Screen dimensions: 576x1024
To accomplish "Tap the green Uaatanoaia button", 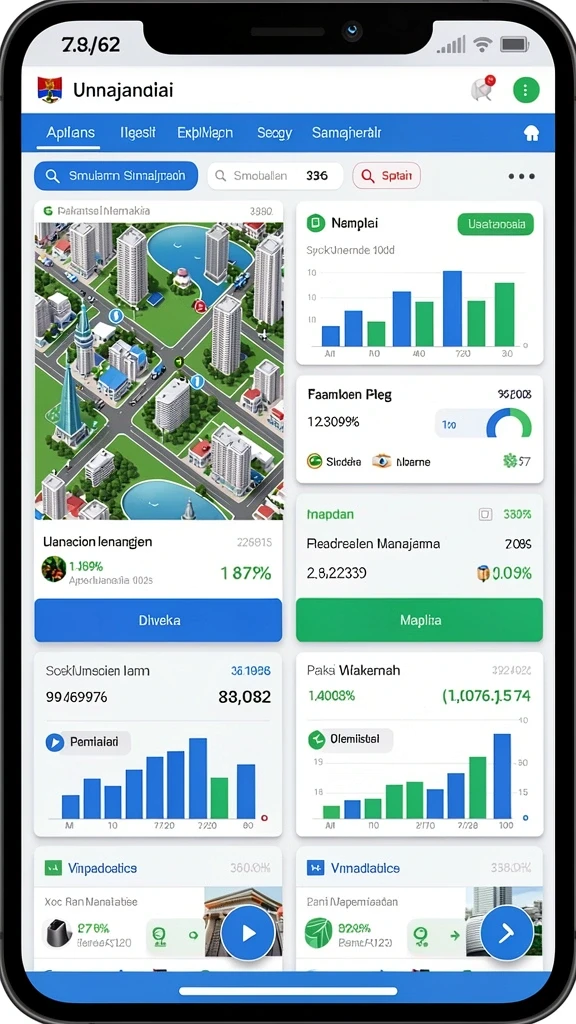I will 496,224.
